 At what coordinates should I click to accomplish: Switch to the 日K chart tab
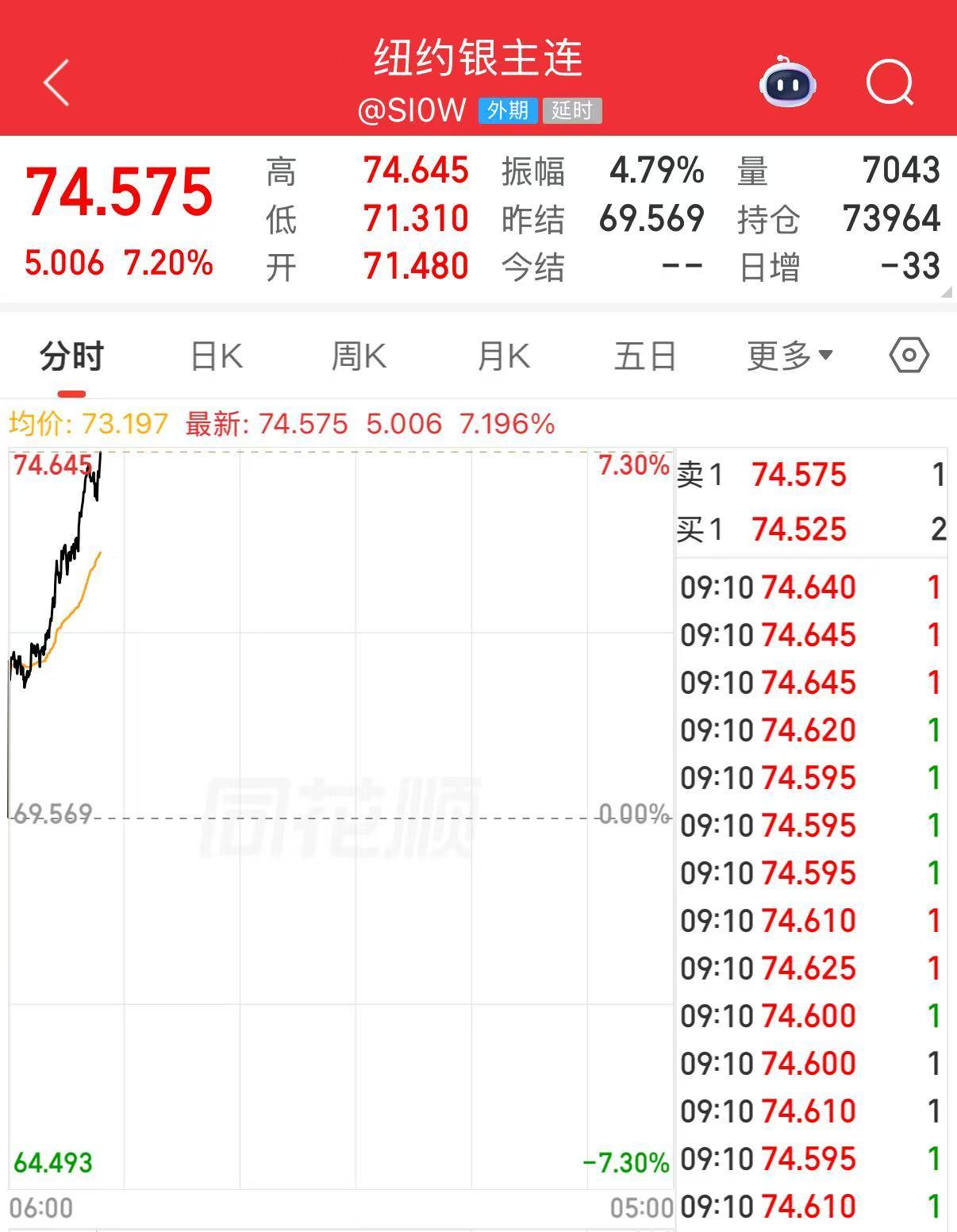click(217, 356)
